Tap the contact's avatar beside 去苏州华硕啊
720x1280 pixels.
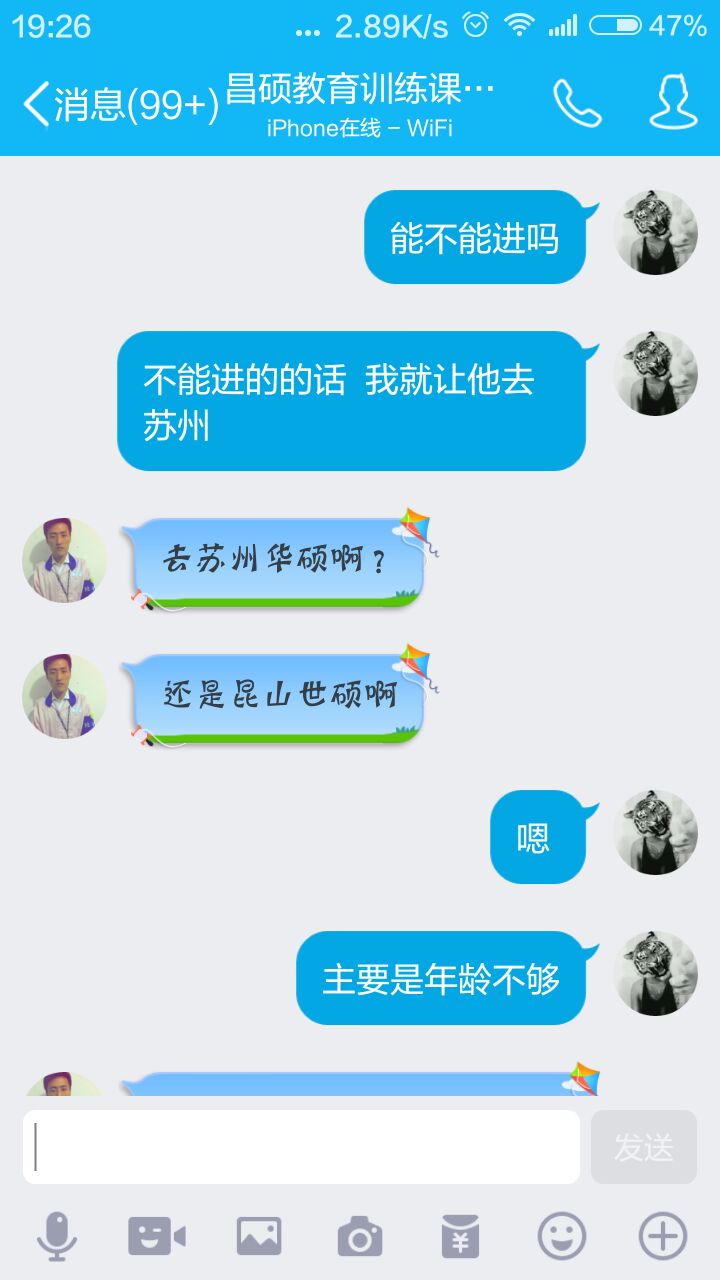point(64,560)
